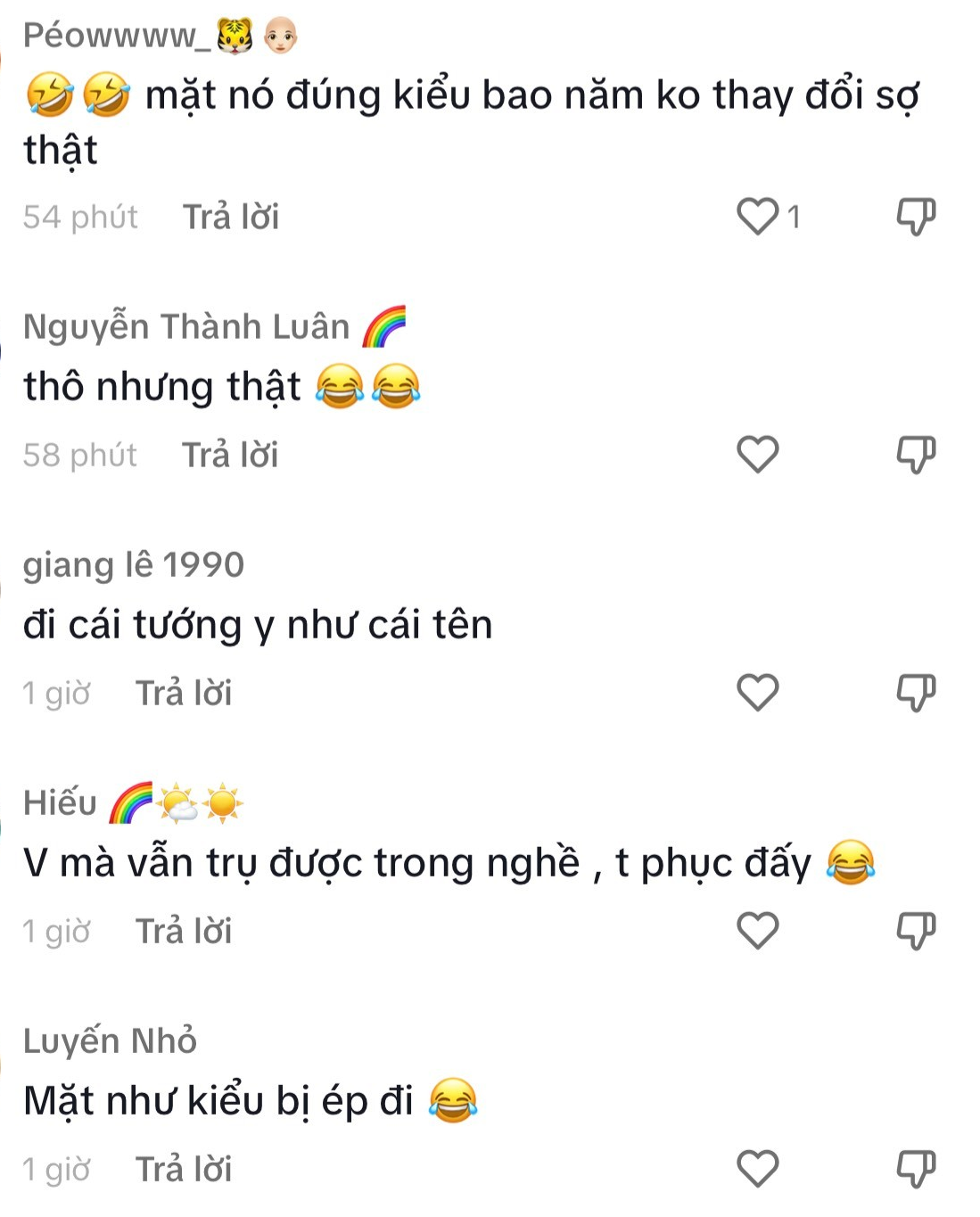Reply to Péowwww_'s comment
Screen dimensions: 980x1217
(x=231, y=217)
